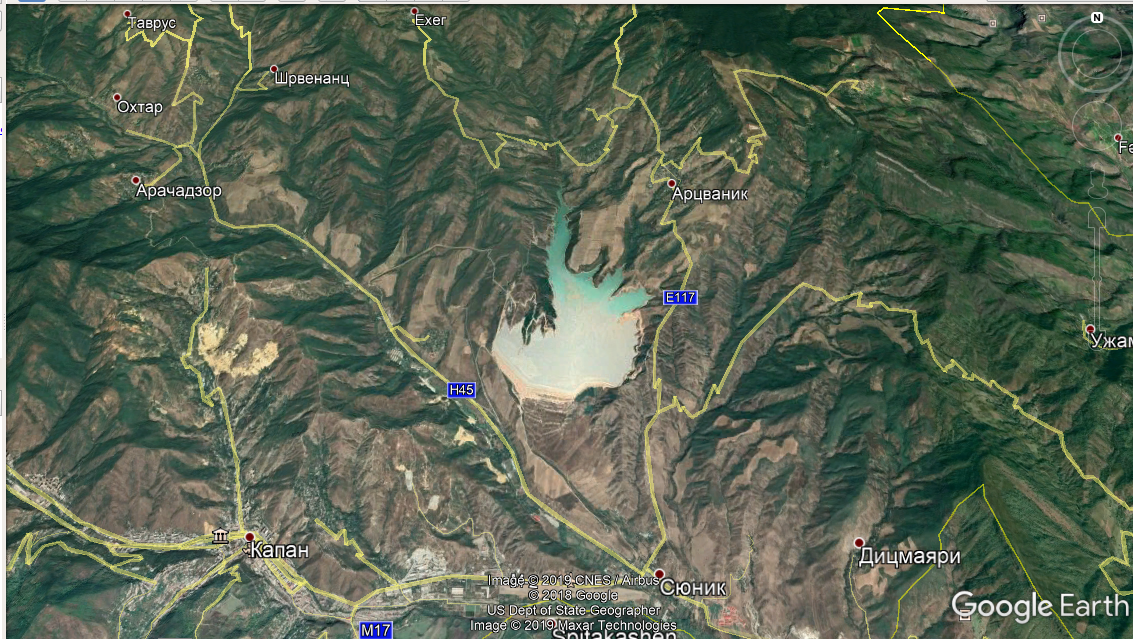Screen dimensions: 1133x639
Task: Select the Шрвенанц place marker
Action: [274, 69]
